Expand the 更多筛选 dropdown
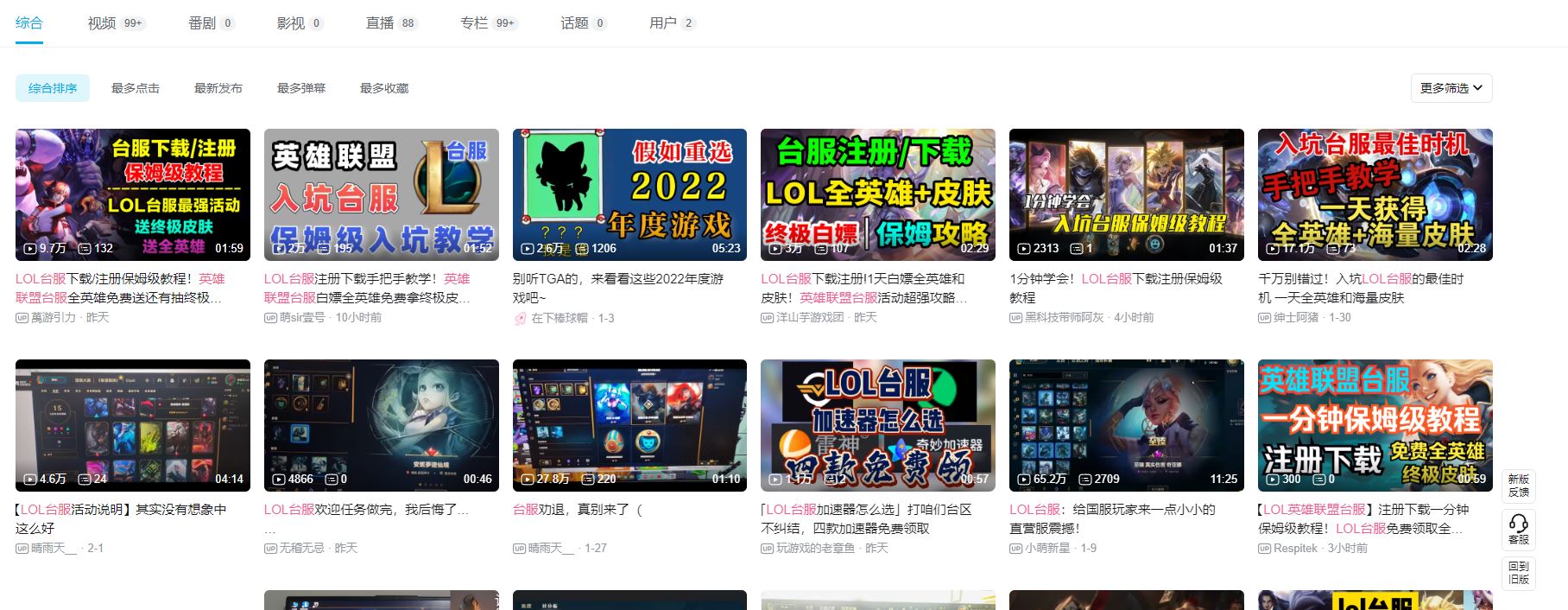This screenshot has height=610, width=1568. (x=1451, y=88)
